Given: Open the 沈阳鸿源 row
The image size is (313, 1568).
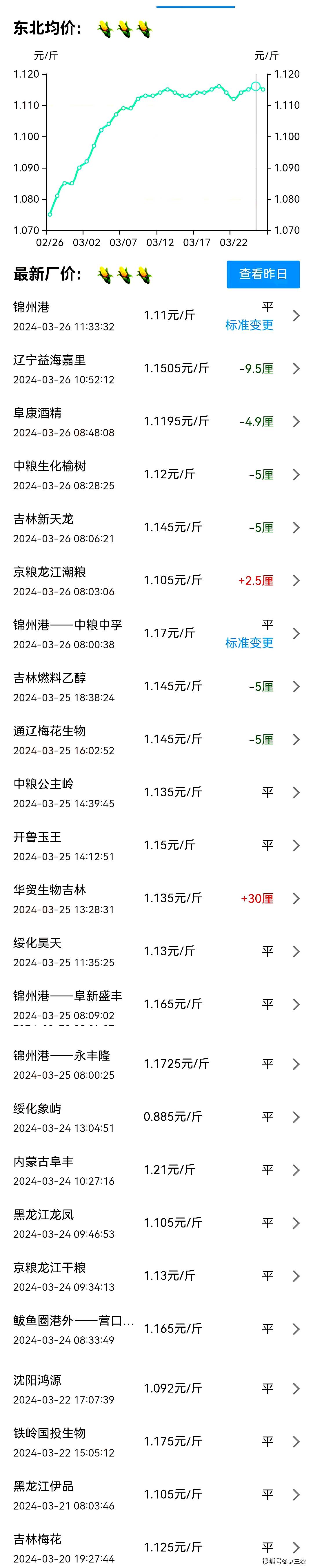Looking at the screenshot, I should coord(156,1388).
